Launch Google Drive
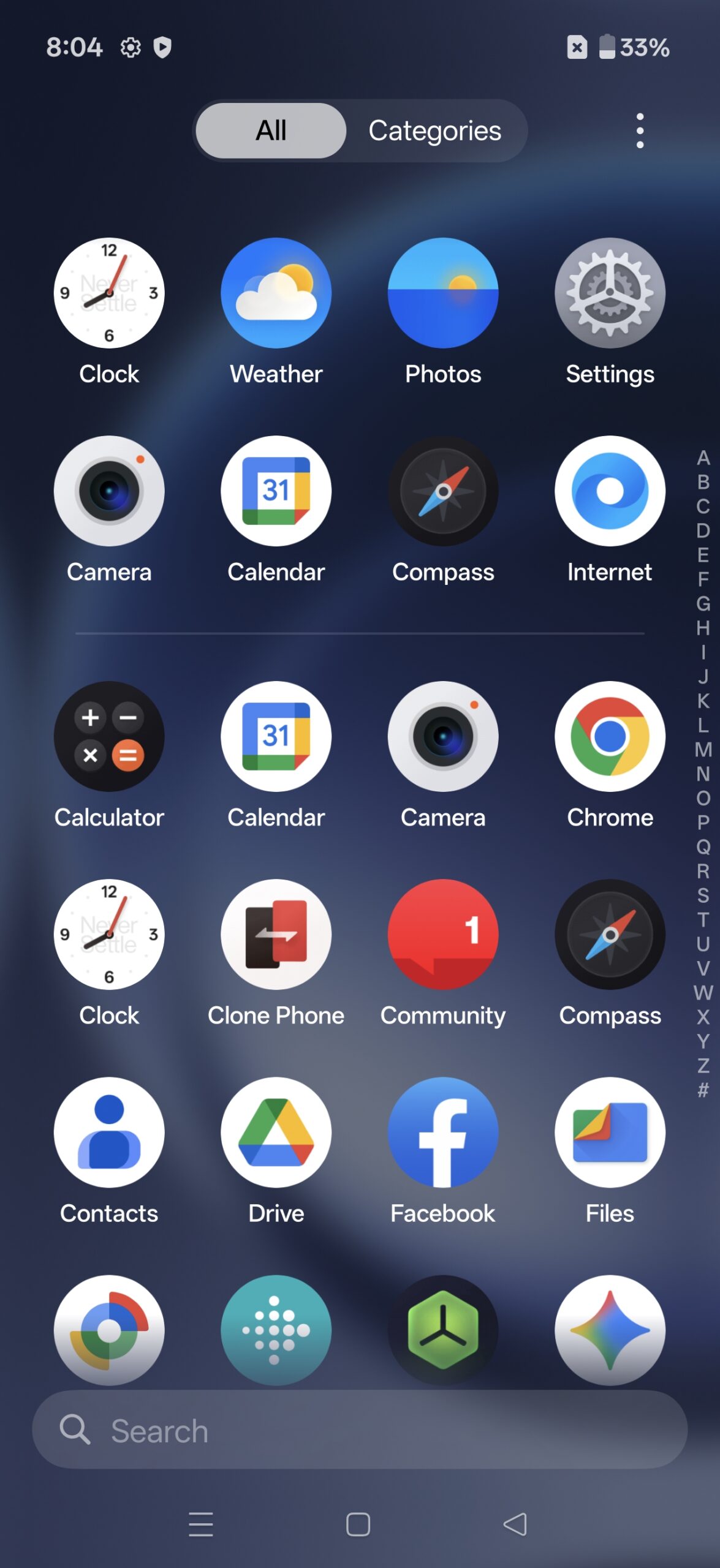This screenshot has width=720, height=1568. coord(276,1133)
